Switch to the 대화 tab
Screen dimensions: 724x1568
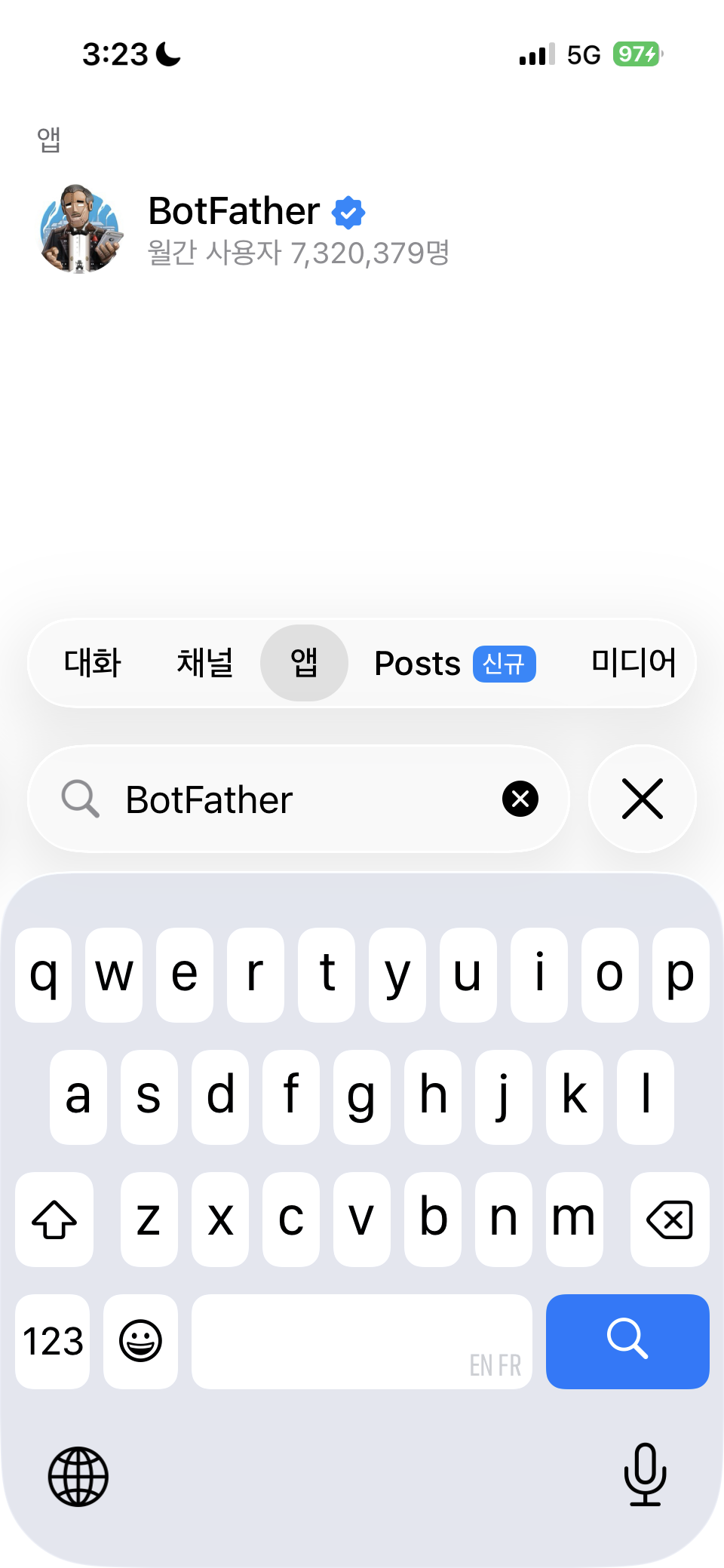(92, 663)
